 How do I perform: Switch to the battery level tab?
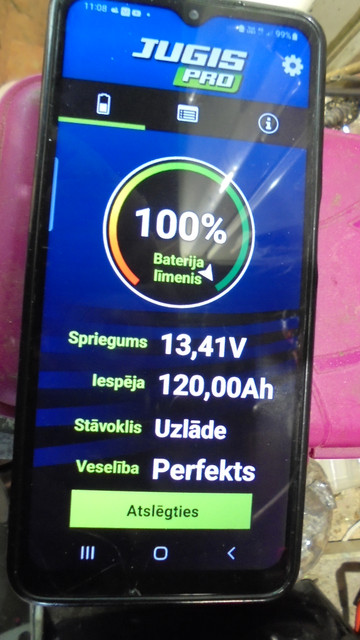[x=103, y=104]
